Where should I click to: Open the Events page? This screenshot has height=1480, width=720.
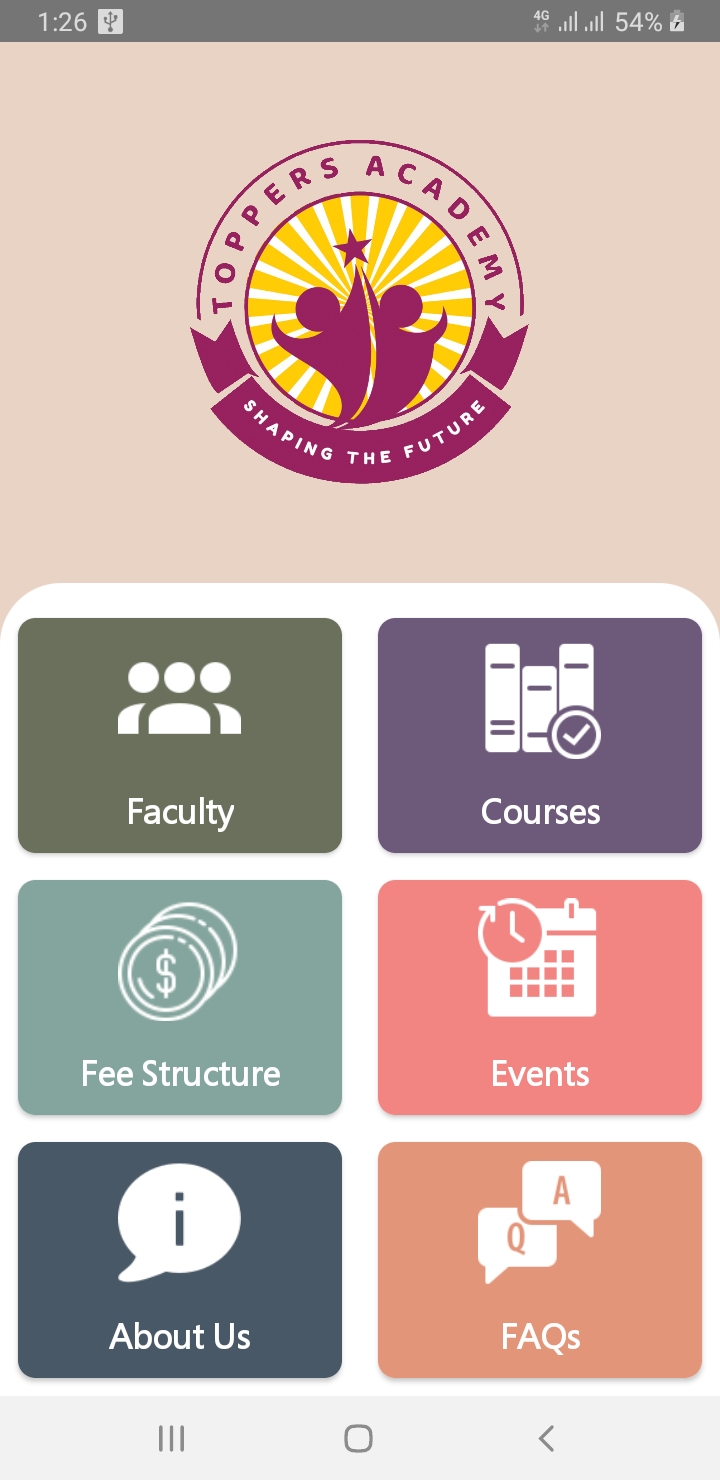539,997
